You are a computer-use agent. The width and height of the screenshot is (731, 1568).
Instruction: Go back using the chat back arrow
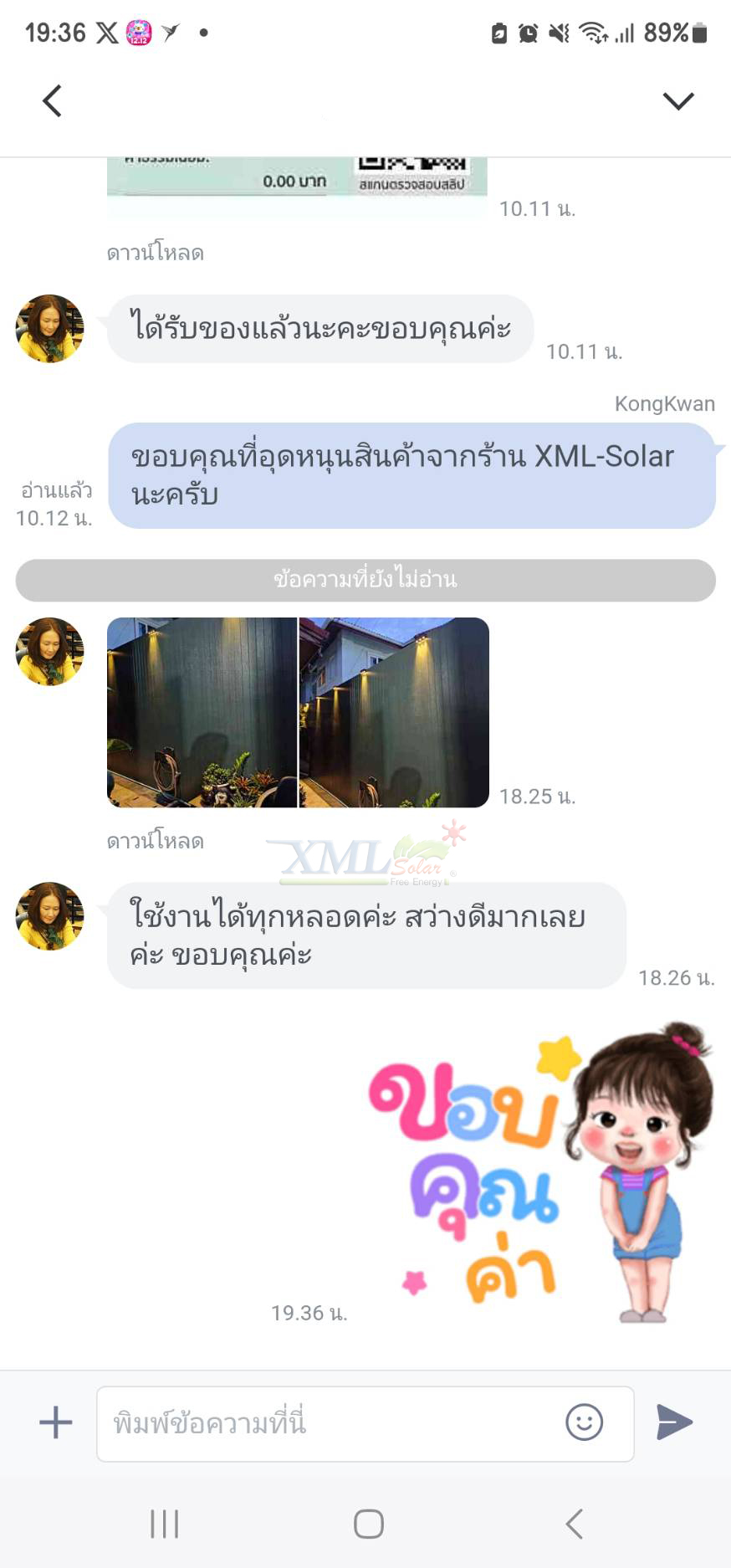(50, 99)
